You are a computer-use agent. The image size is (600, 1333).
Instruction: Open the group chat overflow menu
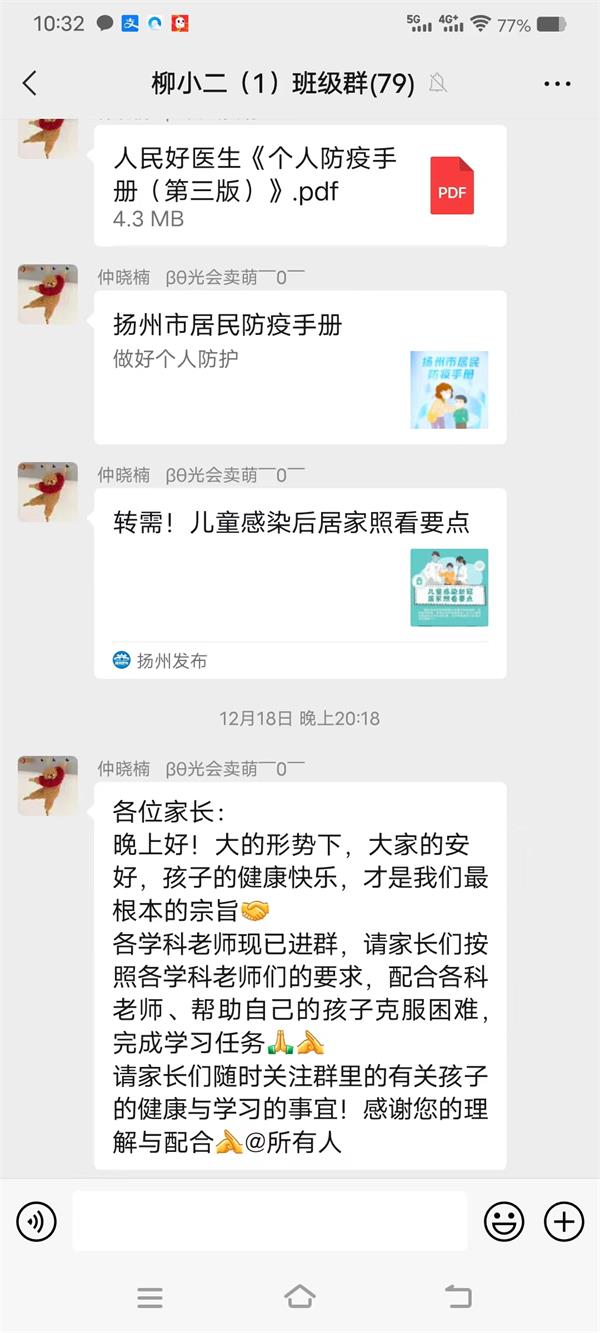point(557,84)
